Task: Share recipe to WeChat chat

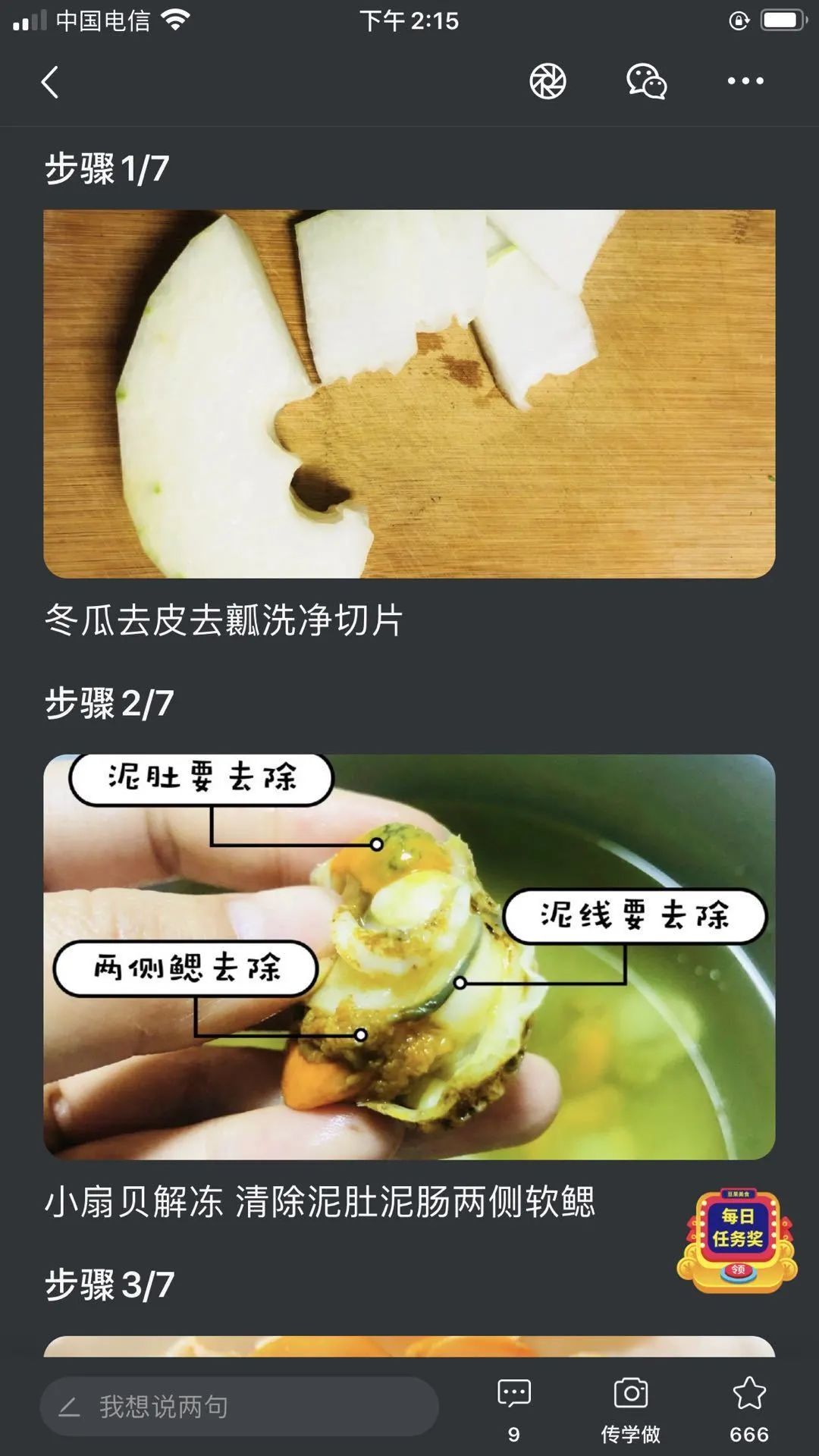Action: pyautogui.click(x=646, y=81)
